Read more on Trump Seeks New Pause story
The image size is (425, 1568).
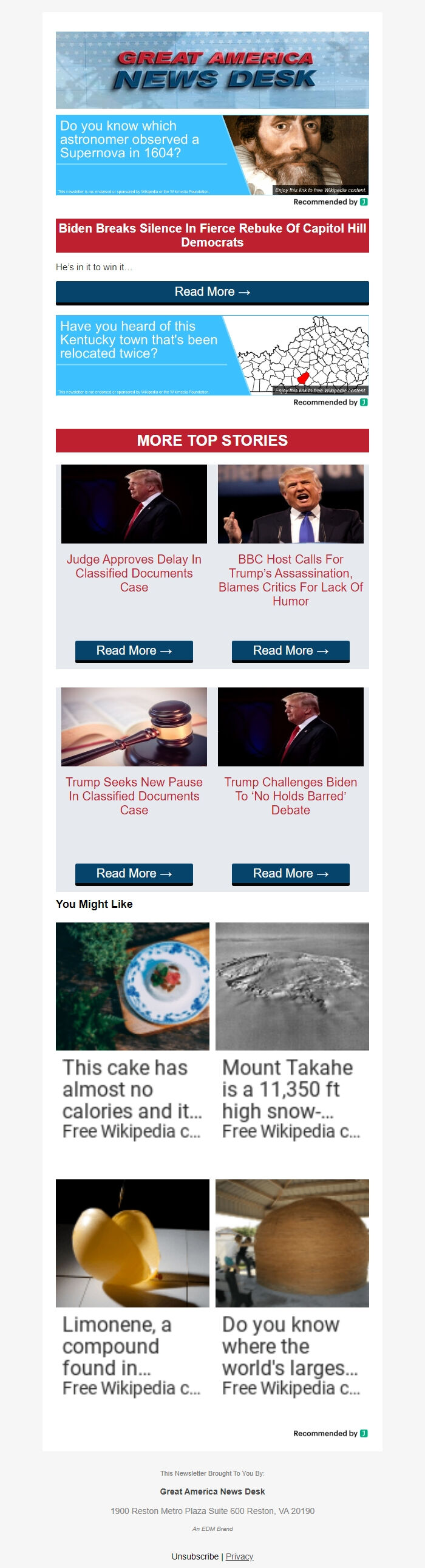pos(134,873)
